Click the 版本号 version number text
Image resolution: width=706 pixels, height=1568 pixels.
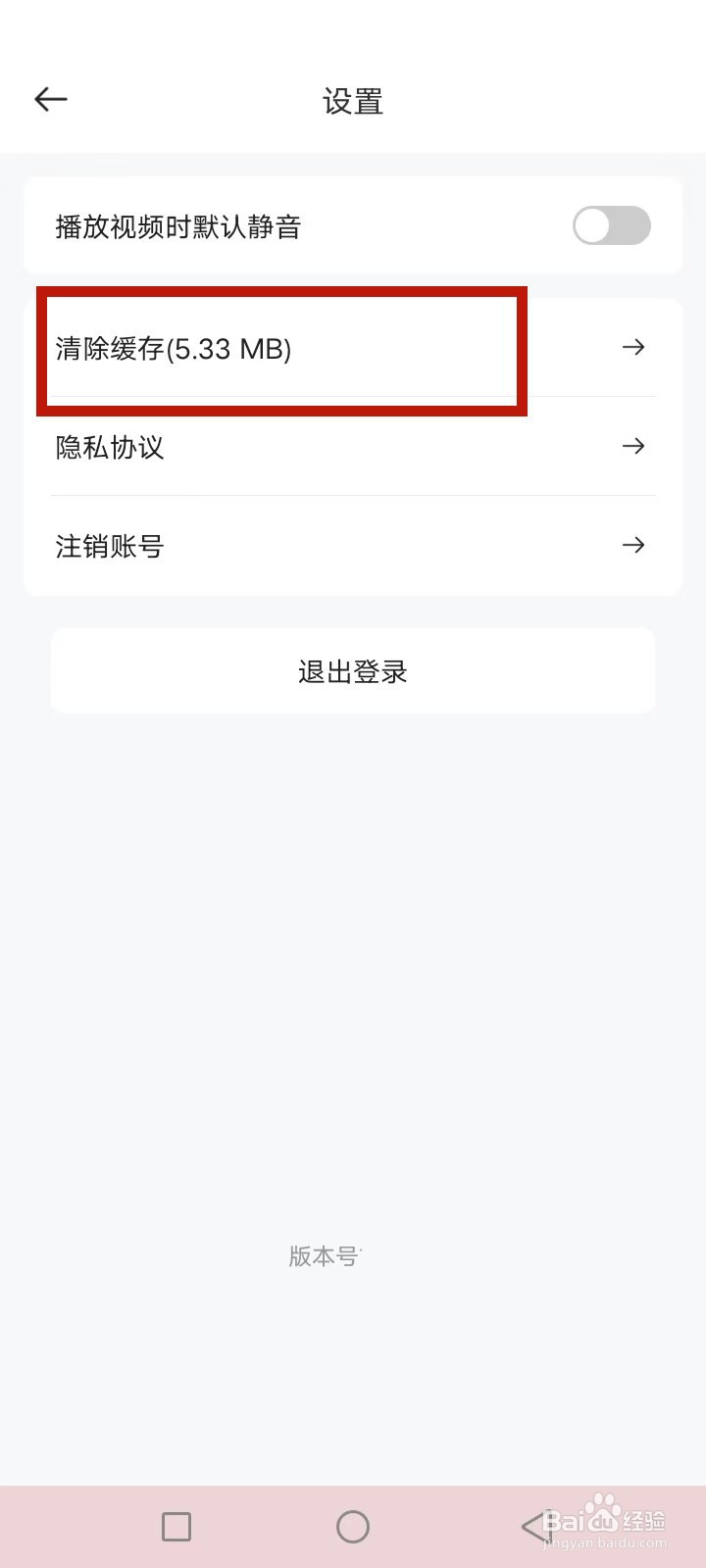(324, 1257)
